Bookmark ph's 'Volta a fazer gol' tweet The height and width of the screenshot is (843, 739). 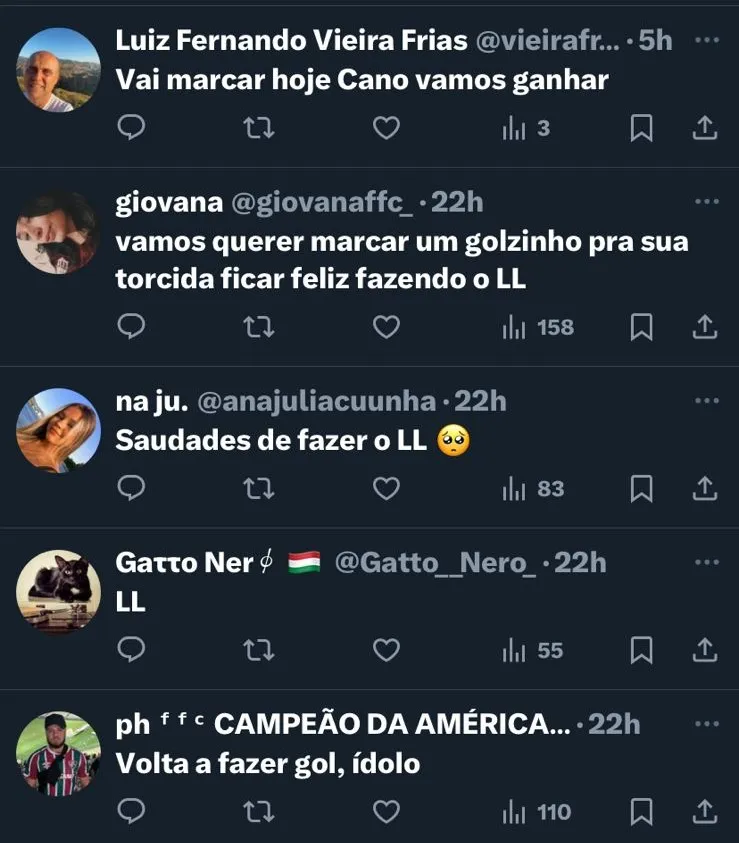(x=642, y=812)
